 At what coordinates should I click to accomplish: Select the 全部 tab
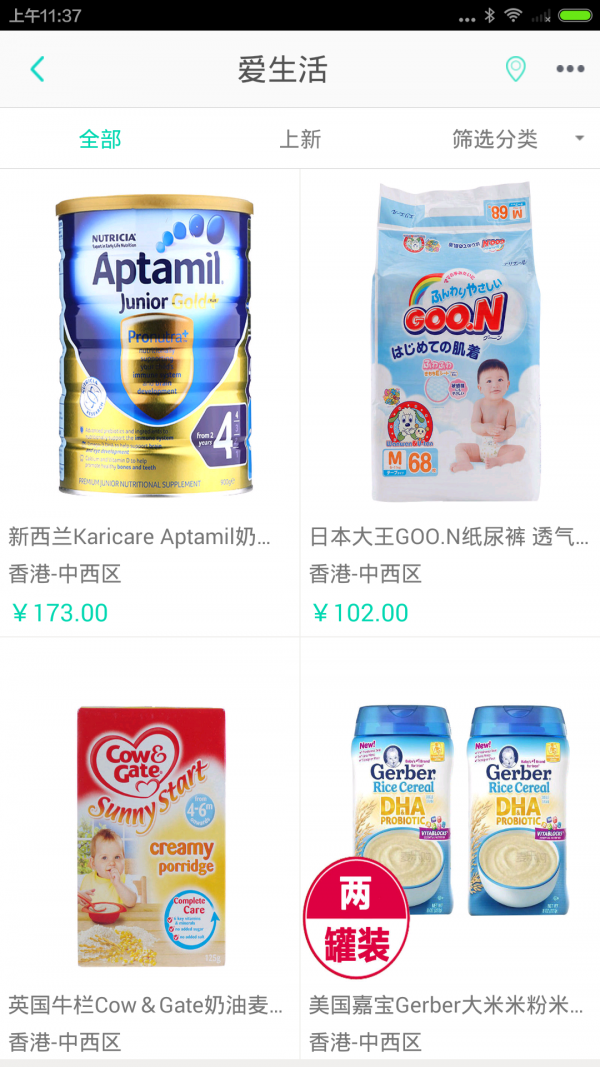coord(100,139)
